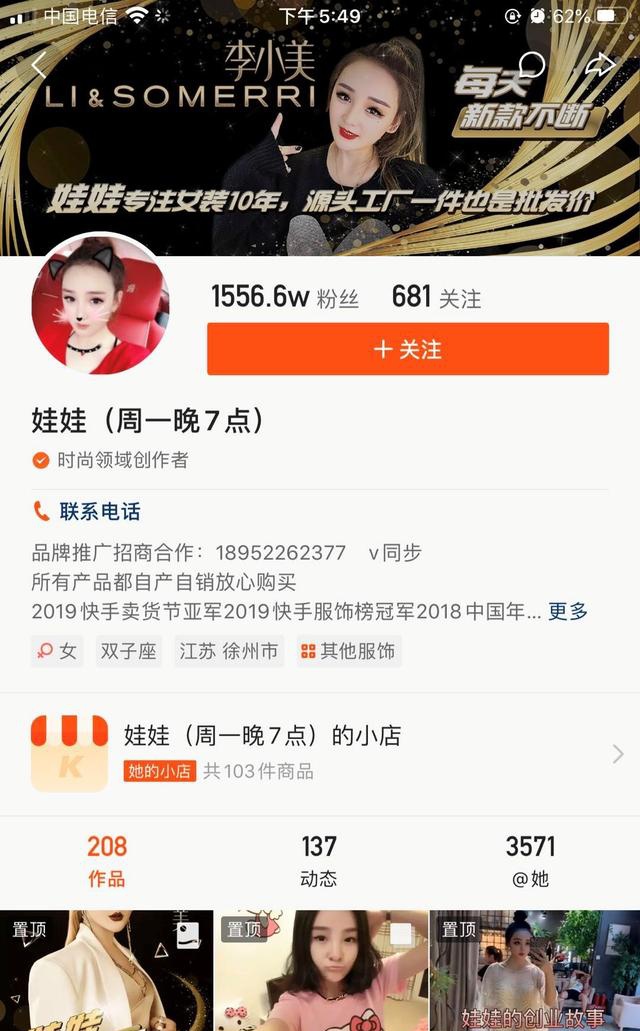The height and width of the screenshot is (1031, 640).
Task: Switch to the 3571 @她 tab
Action: [x=530, y=861]
